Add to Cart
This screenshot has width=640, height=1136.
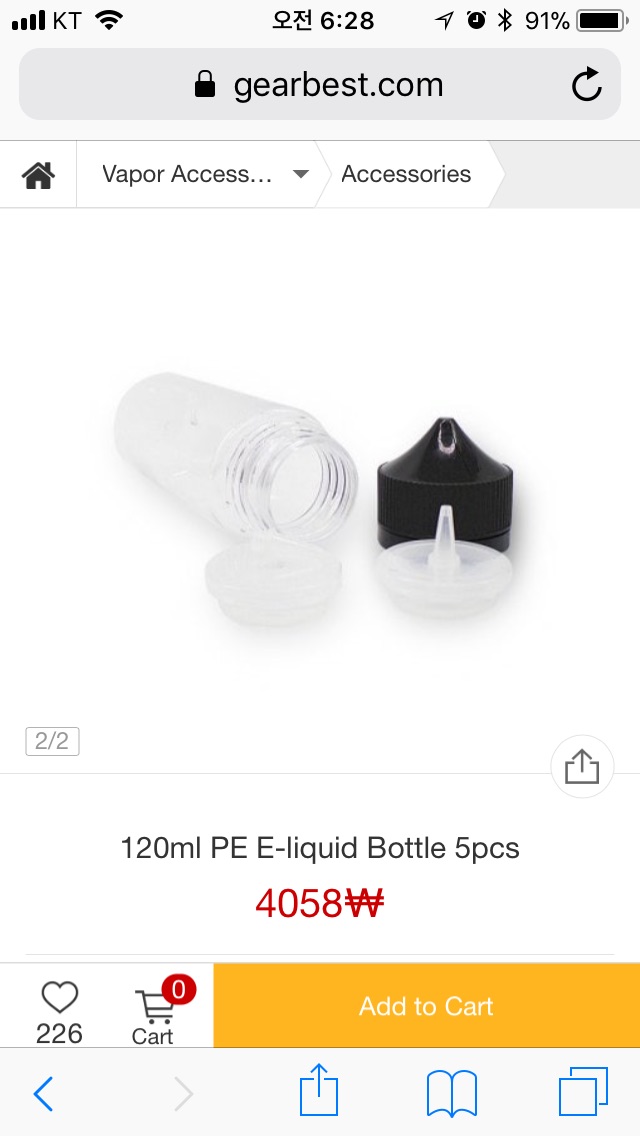pos(426,1006)
